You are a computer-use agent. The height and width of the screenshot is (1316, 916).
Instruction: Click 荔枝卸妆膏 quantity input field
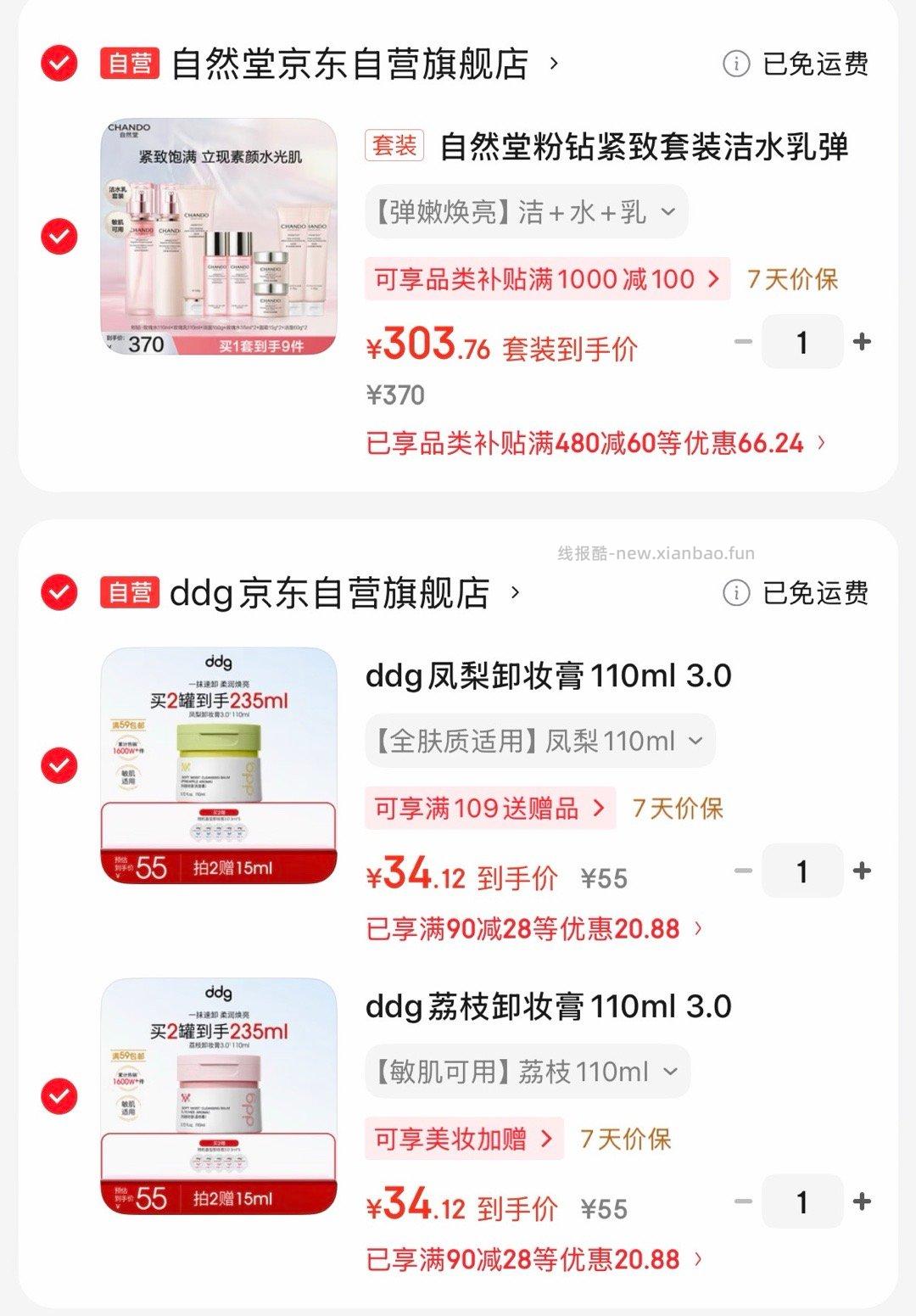(x=802, y=1201)
